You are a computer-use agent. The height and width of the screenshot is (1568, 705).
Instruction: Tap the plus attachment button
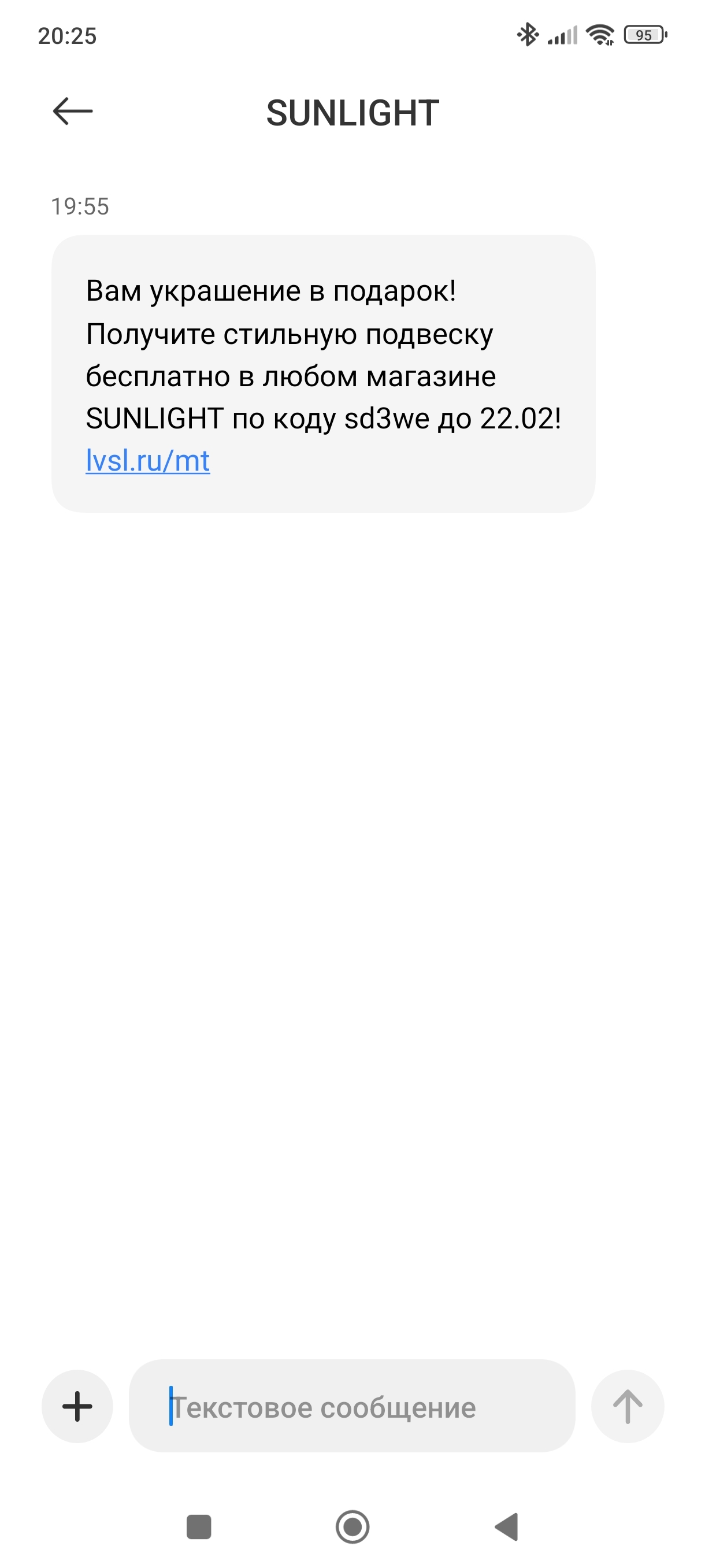click(77, 1406)
